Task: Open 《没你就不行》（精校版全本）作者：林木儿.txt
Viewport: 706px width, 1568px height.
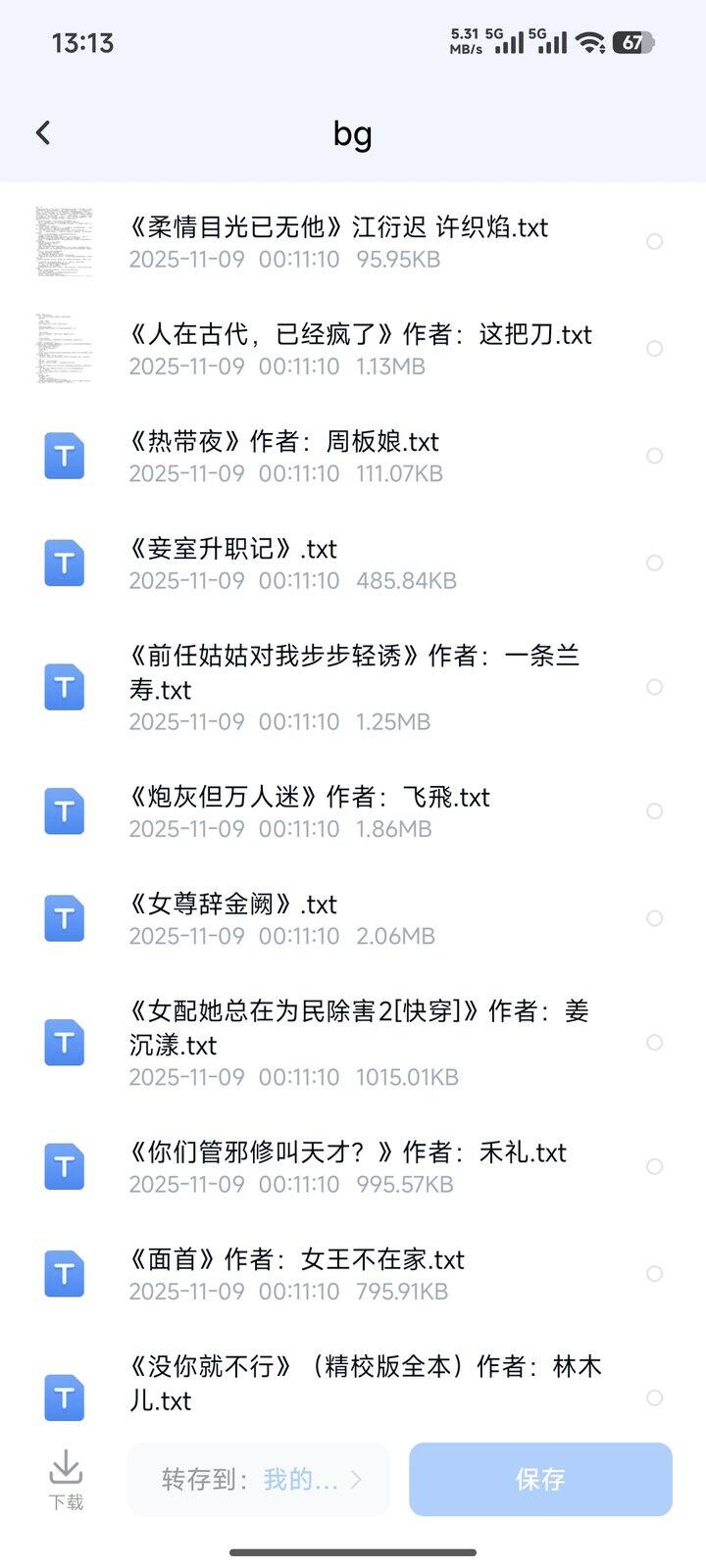Action: (x=365, y=1383)
